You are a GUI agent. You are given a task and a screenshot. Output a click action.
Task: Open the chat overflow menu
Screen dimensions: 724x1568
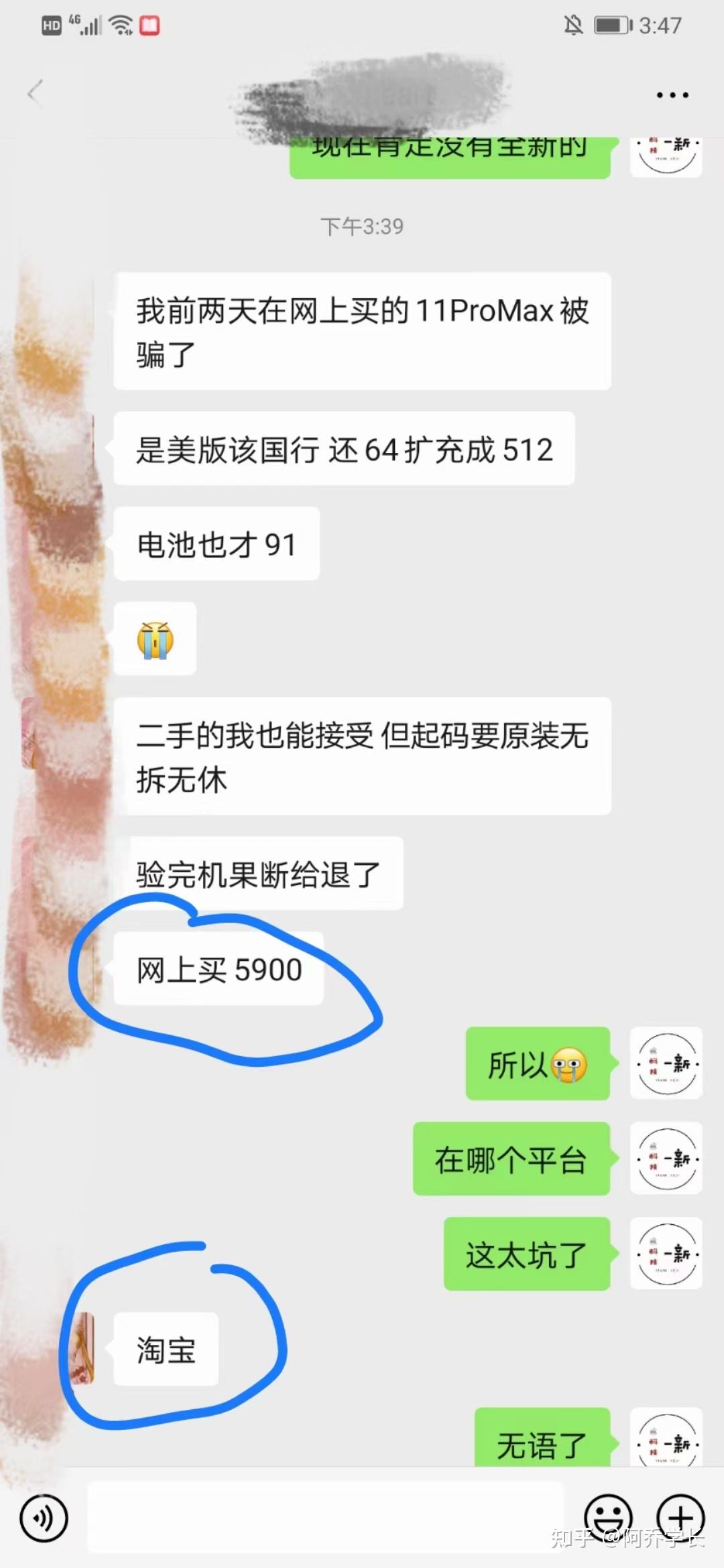[672, 95]
